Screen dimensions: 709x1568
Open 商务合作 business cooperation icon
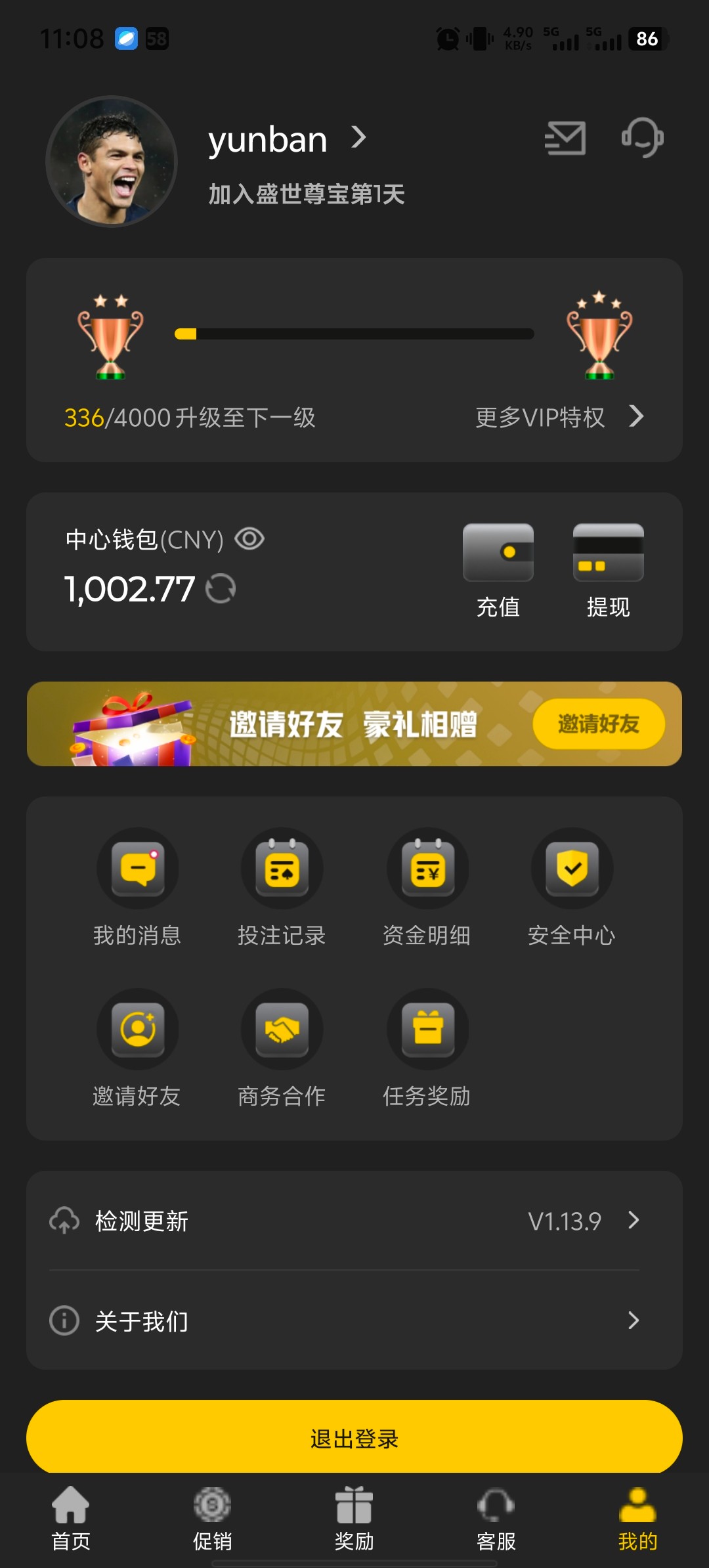[x=282, y=1029]
